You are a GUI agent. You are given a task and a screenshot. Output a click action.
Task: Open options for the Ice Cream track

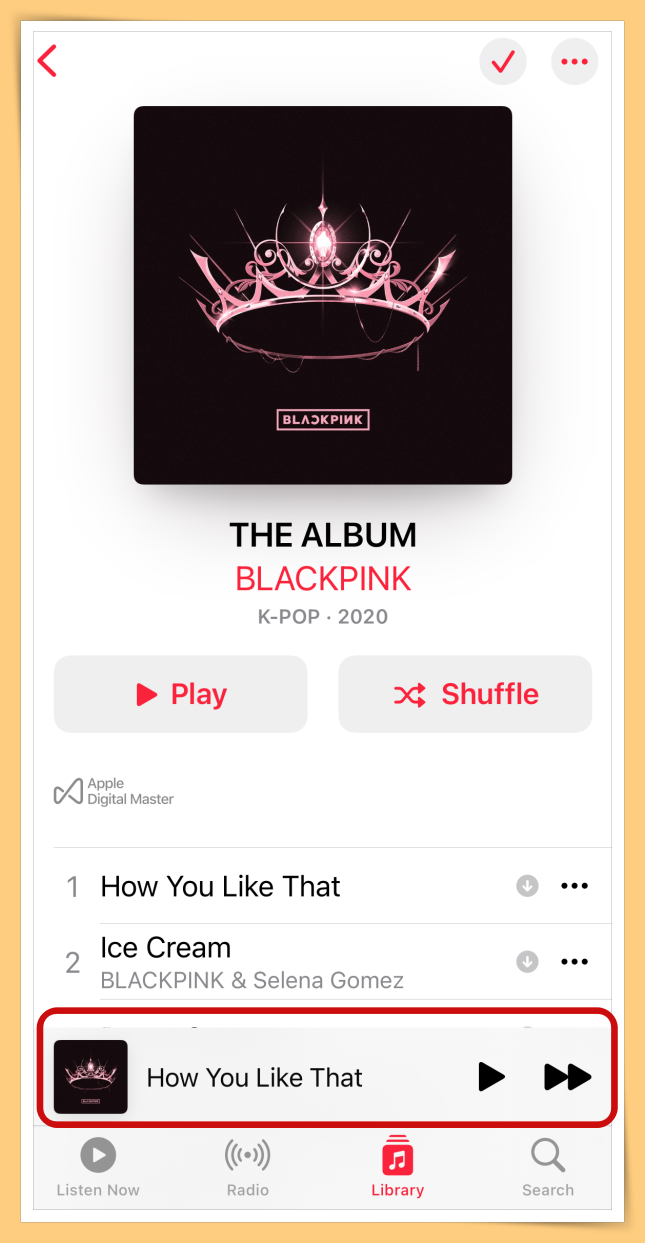[x=574, y=962]
